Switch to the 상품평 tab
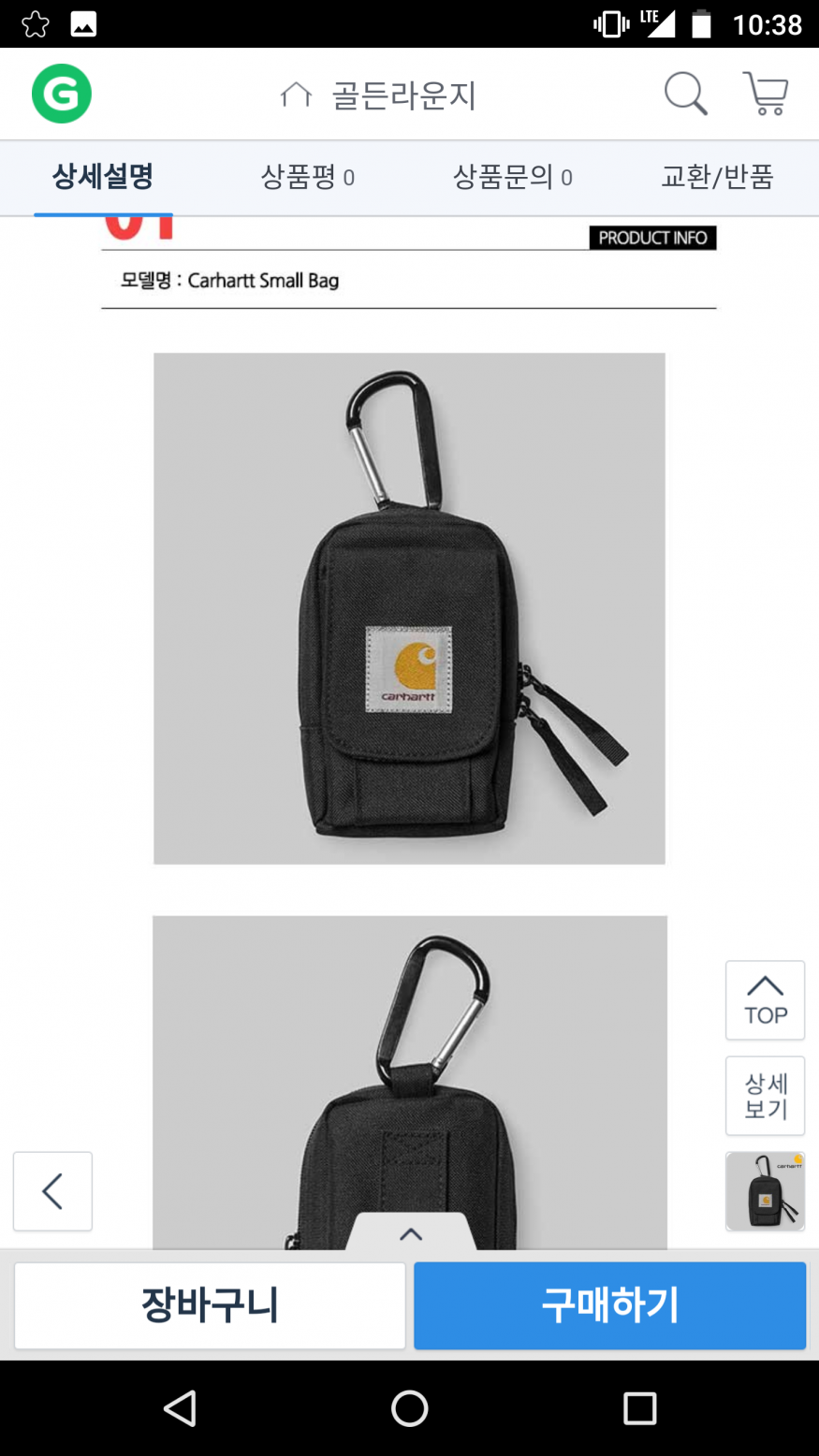Image resolution: width=819 pixels, height=1456 pixels. click(x=307, y=177)
